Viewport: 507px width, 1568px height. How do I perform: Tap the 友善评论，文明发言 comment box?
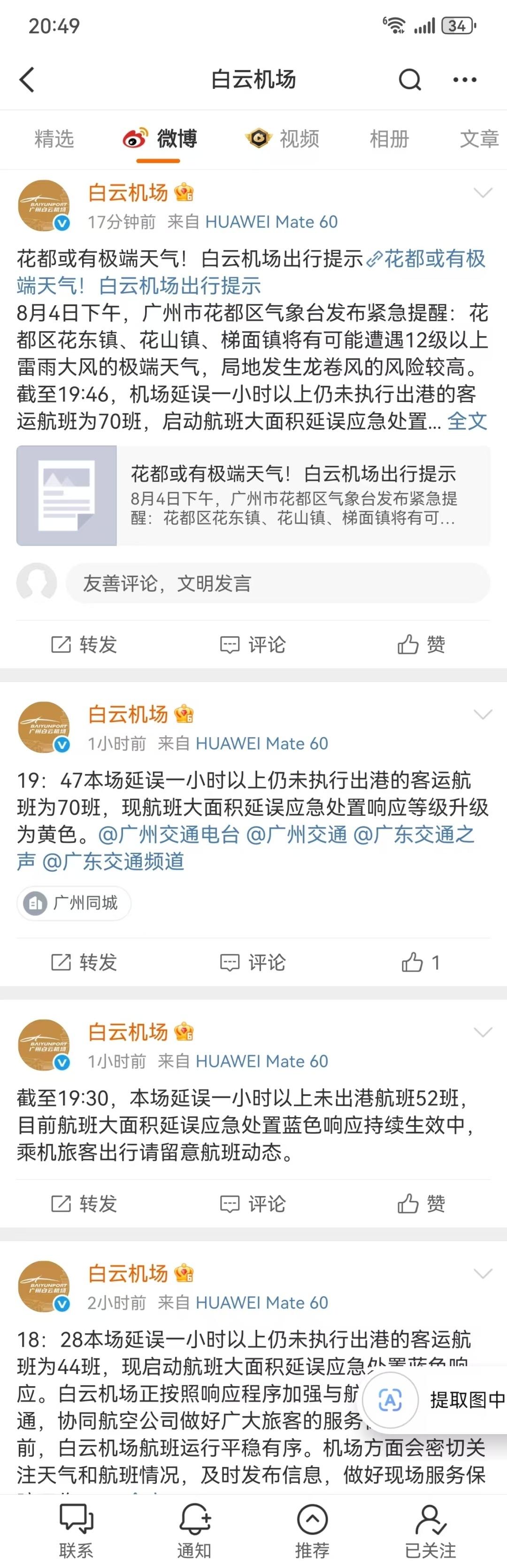tap(277, 583)
